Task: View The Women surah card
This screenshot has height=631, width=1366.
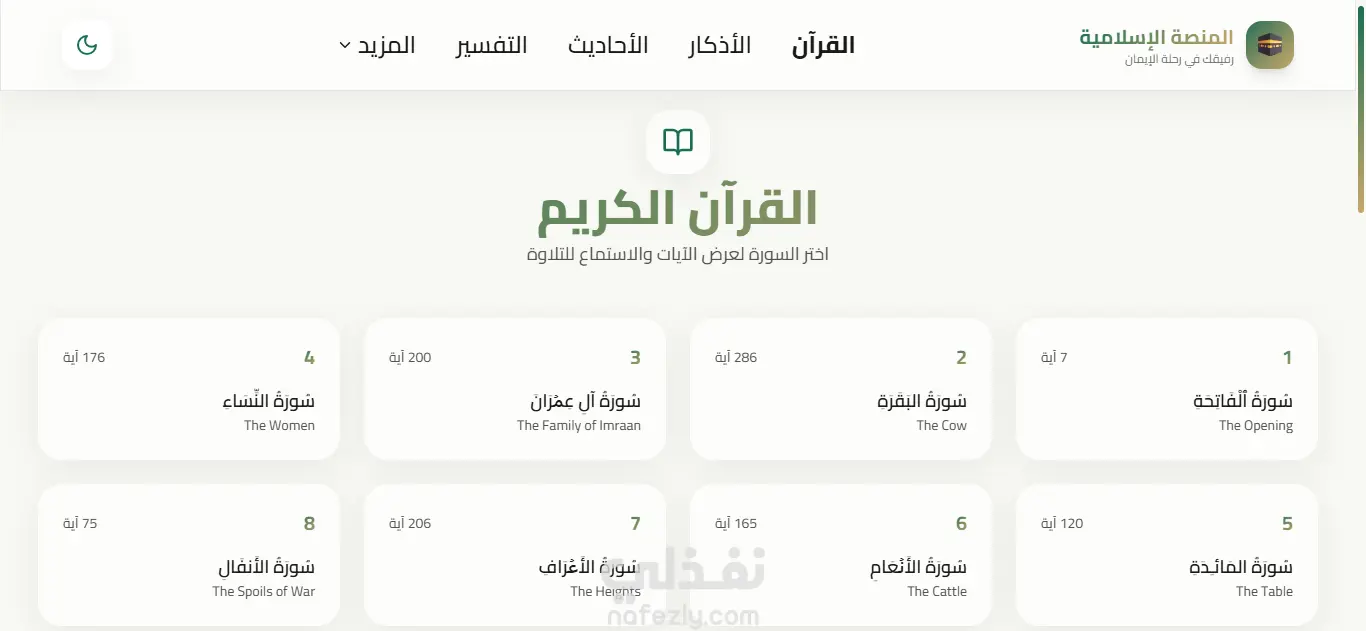Action: click(189, 390)
